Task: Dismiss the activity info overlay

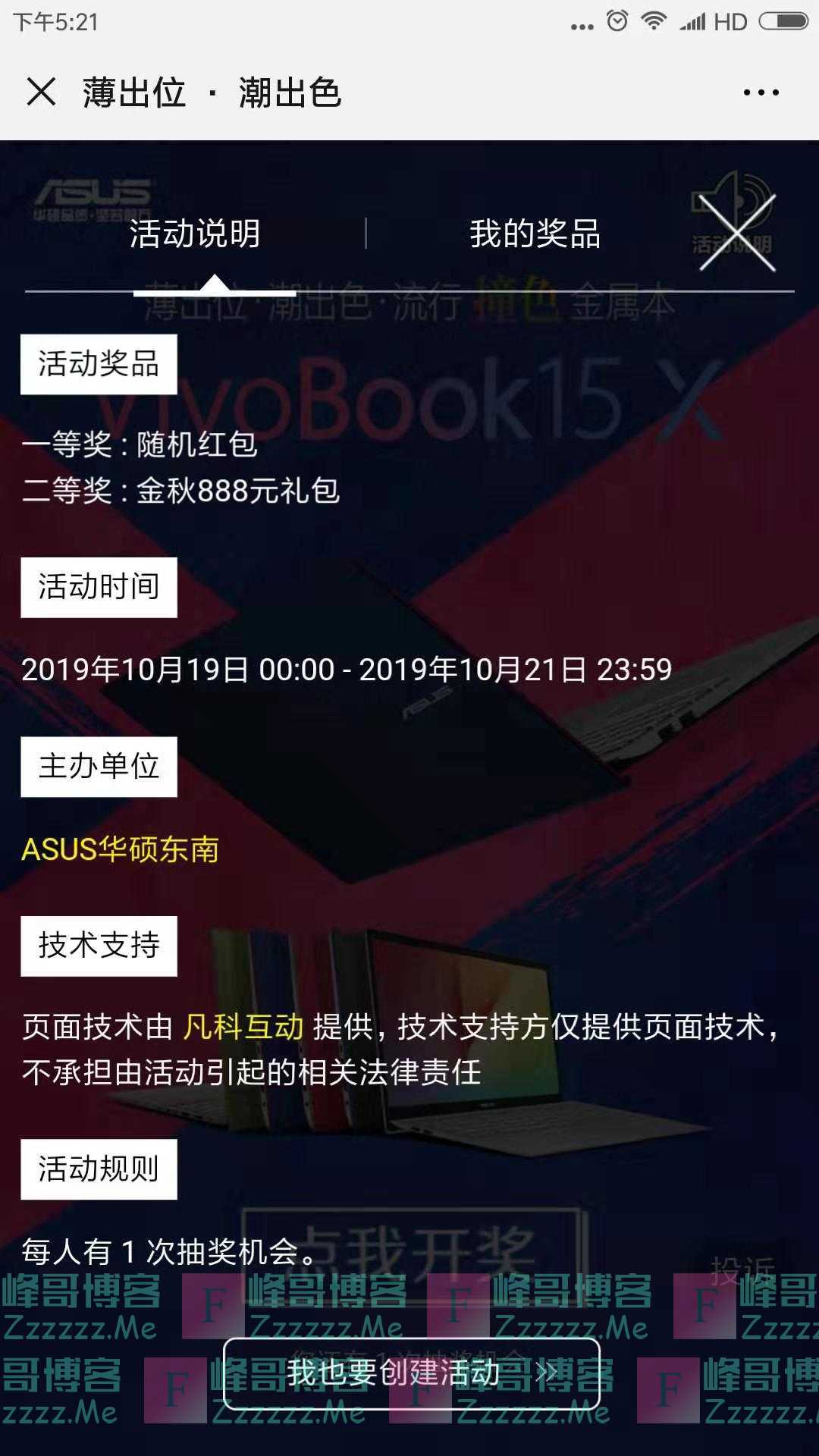Action: tap(737, 233)
